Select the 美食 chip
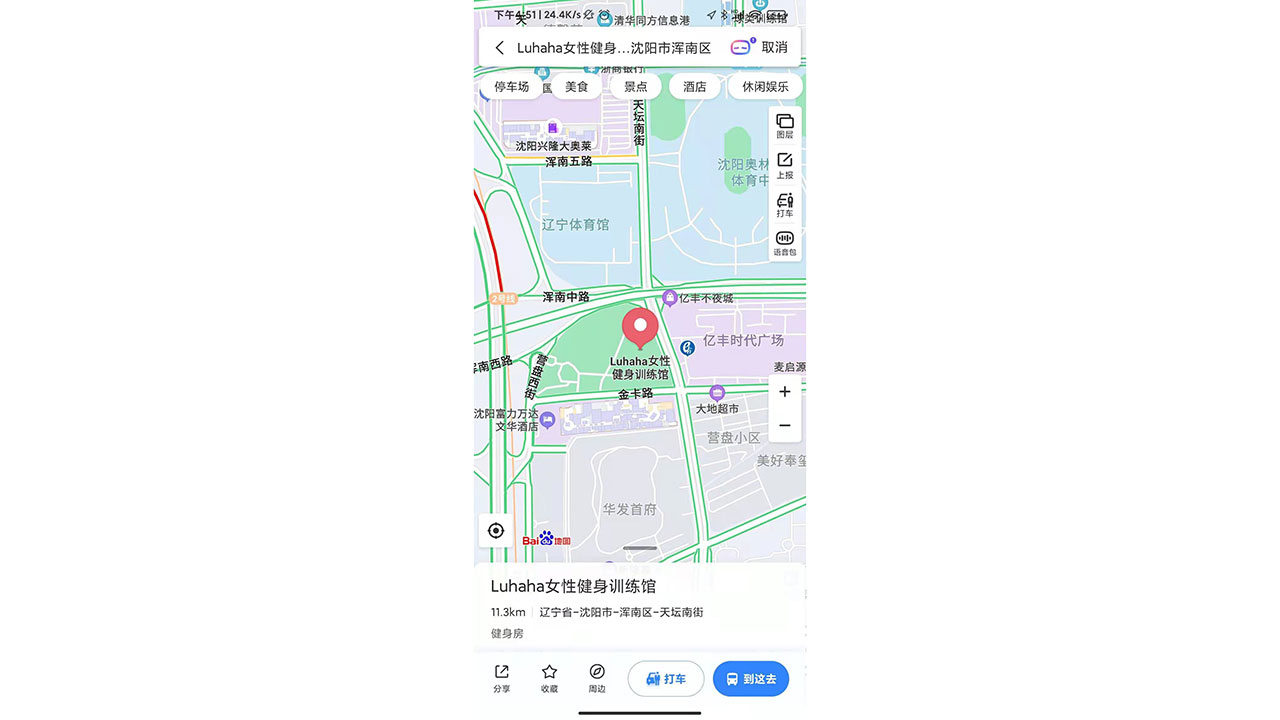This screenshot has height=720, width=1280. [x=577, y=87]
